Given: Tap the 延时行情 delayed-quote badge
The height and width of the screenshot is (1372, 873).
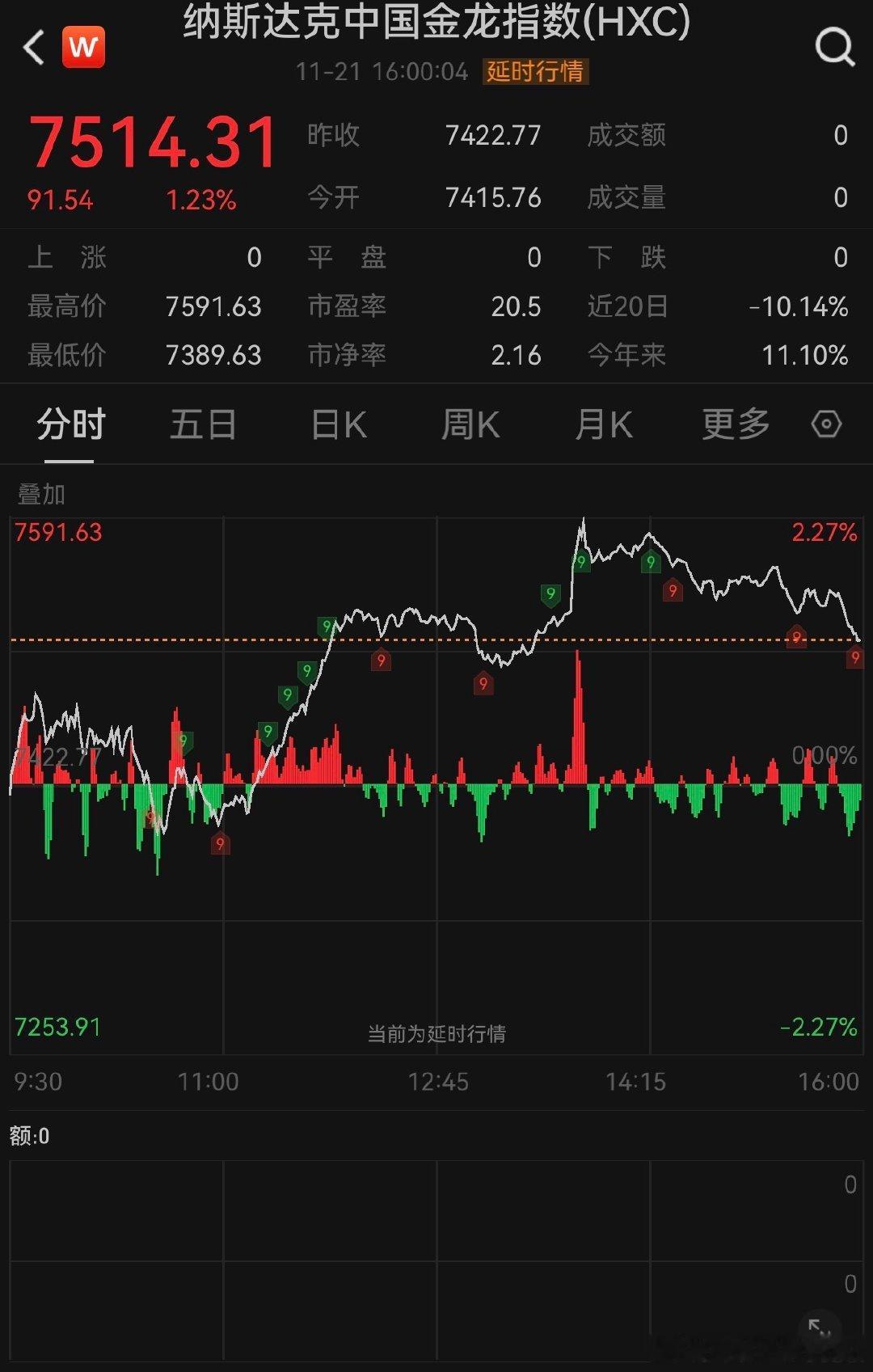Looking at the screenshot, I should pyautogui.click(x=535, y=72).
